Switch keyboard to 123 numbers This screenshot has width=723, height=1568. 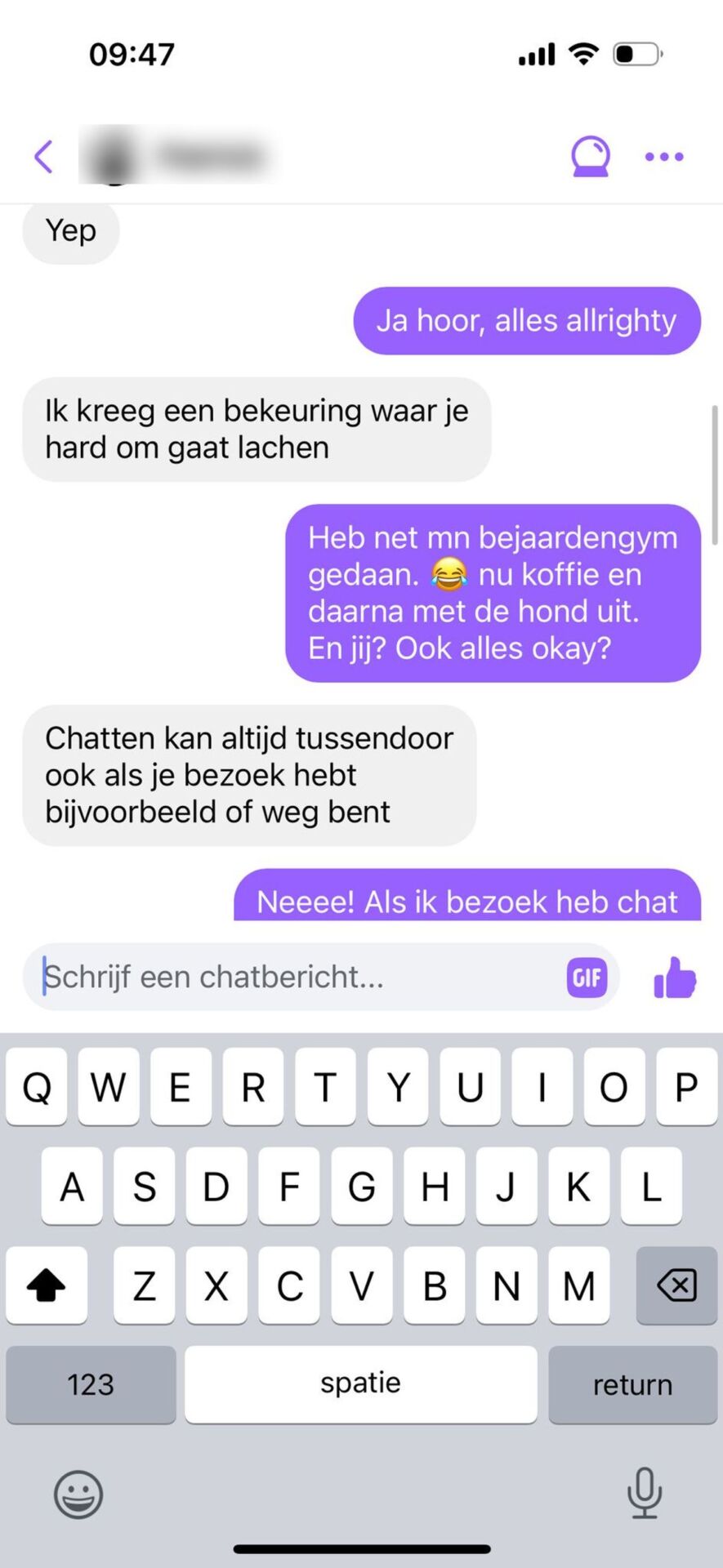tap(91, 1384)
